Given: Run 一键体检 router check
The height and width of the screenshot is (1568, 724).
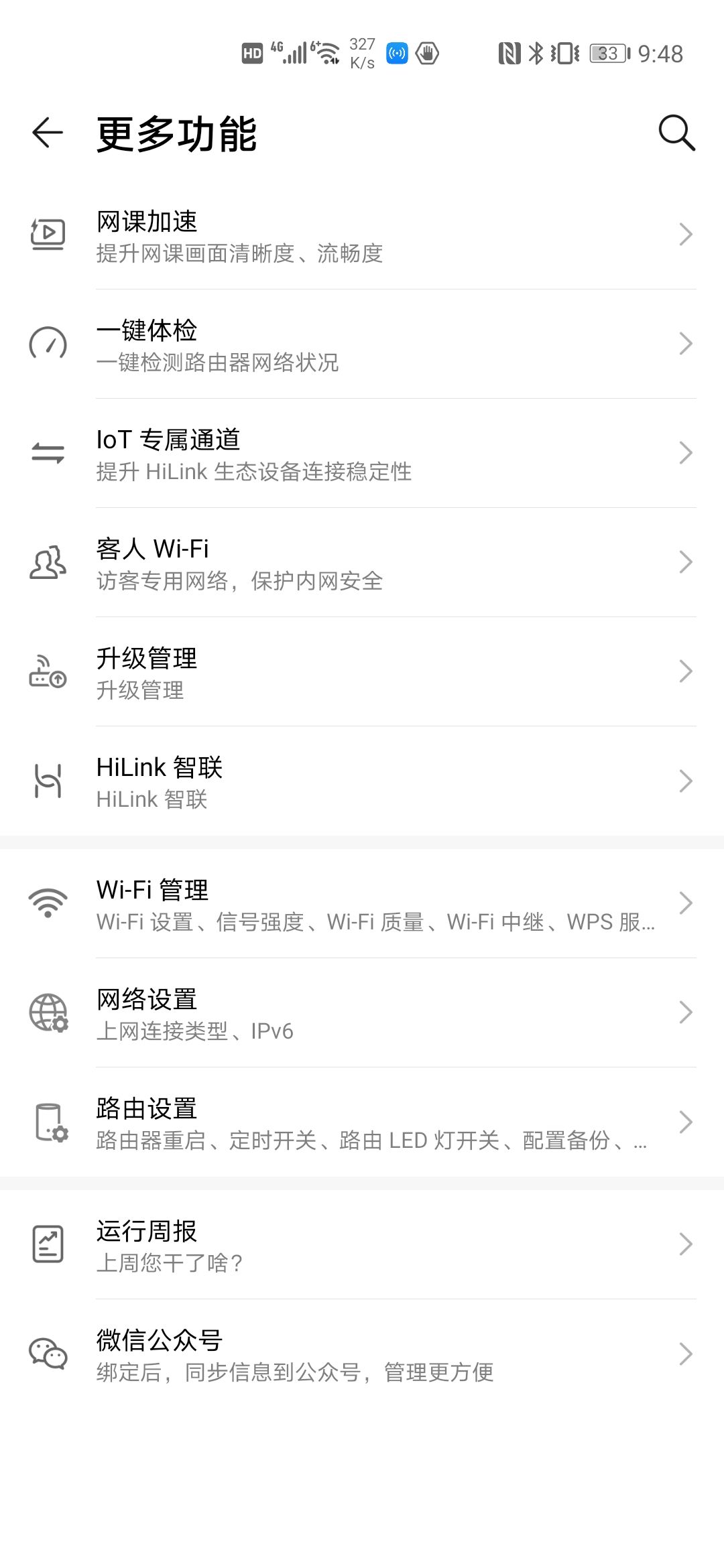Looking at the screenshot, I should pos(362,344).
